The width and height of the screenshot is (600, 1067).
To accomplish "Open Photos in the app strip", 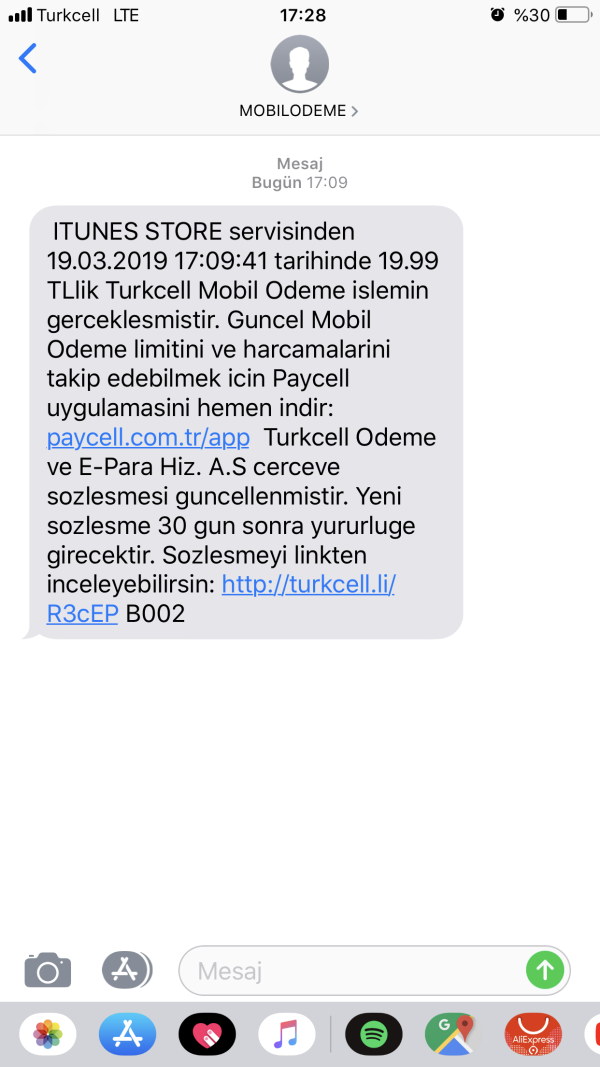I will click(x=47, y=1034).
